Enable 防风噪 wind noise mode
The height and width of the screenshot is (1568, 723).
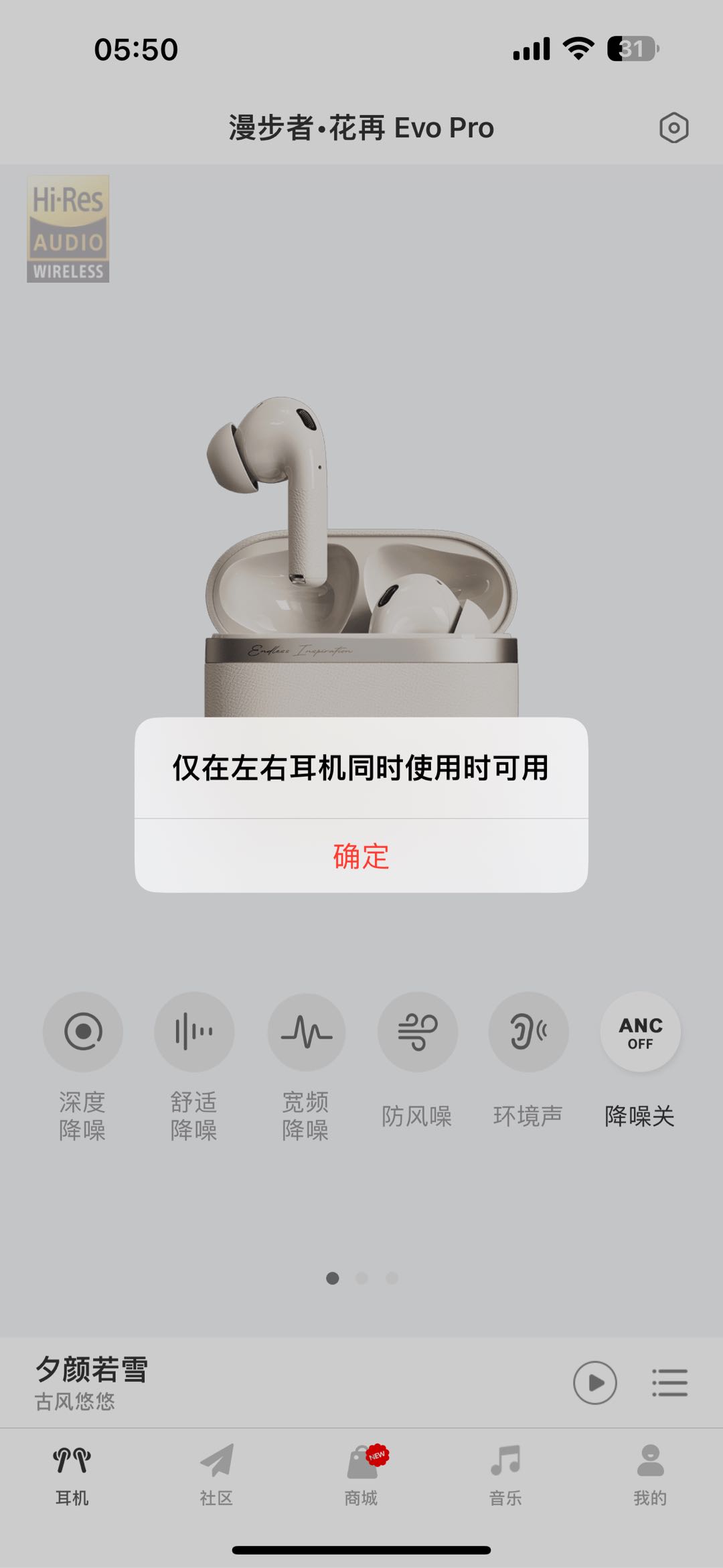point(417,1032)
